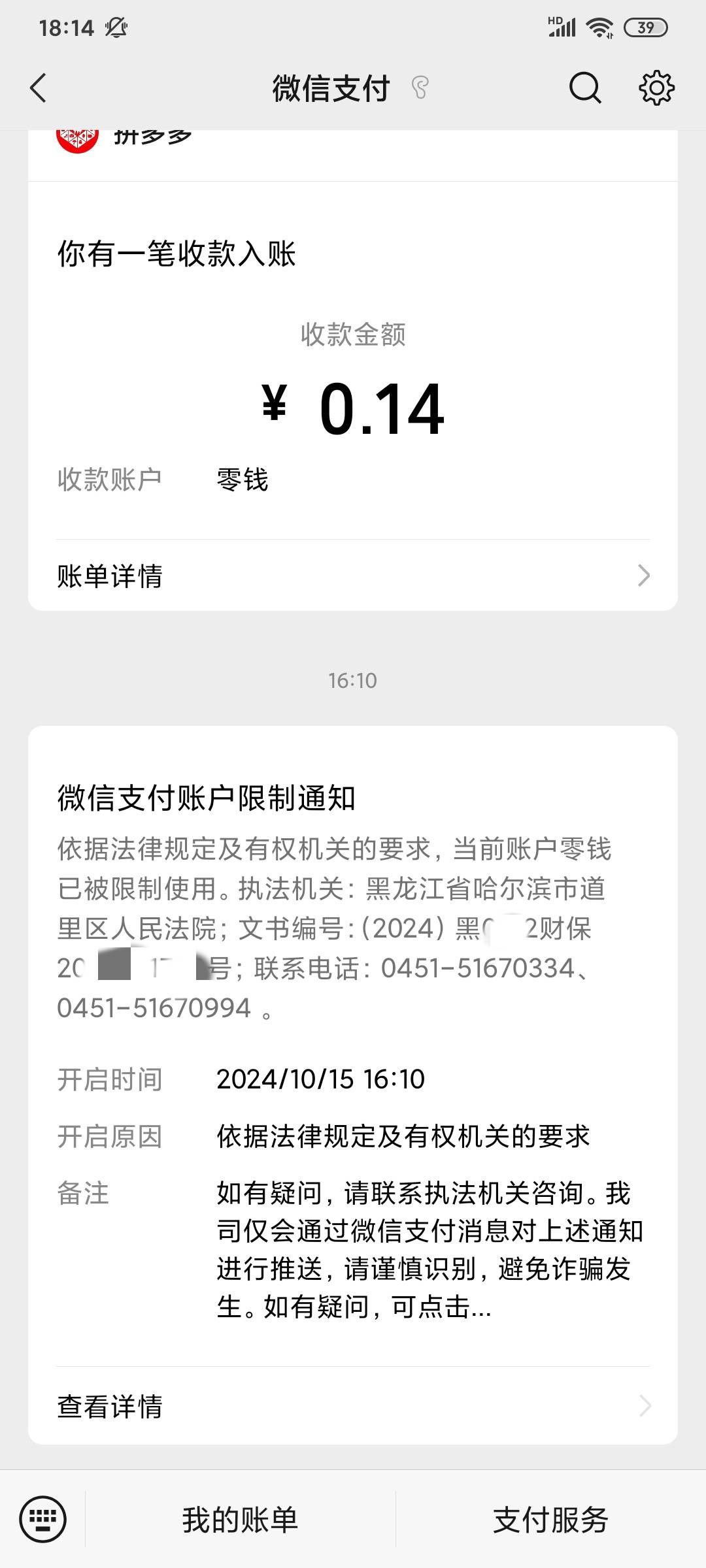
Task: Switch to keyboard input mode
Action: [43, 1520]
